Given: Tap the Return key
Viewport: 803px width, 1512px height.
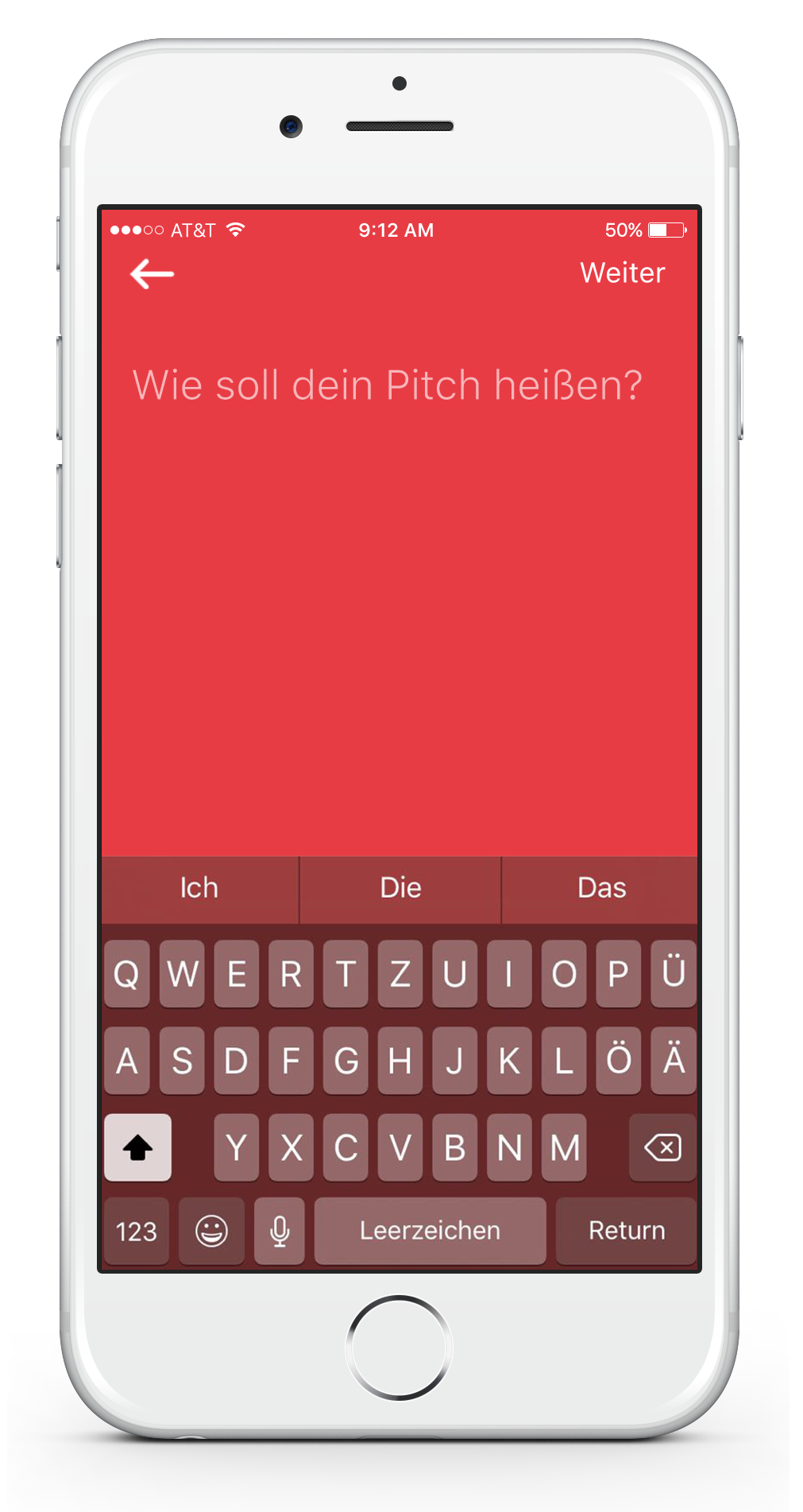Looking at the screenshot, I should [x=626, y=1231].
